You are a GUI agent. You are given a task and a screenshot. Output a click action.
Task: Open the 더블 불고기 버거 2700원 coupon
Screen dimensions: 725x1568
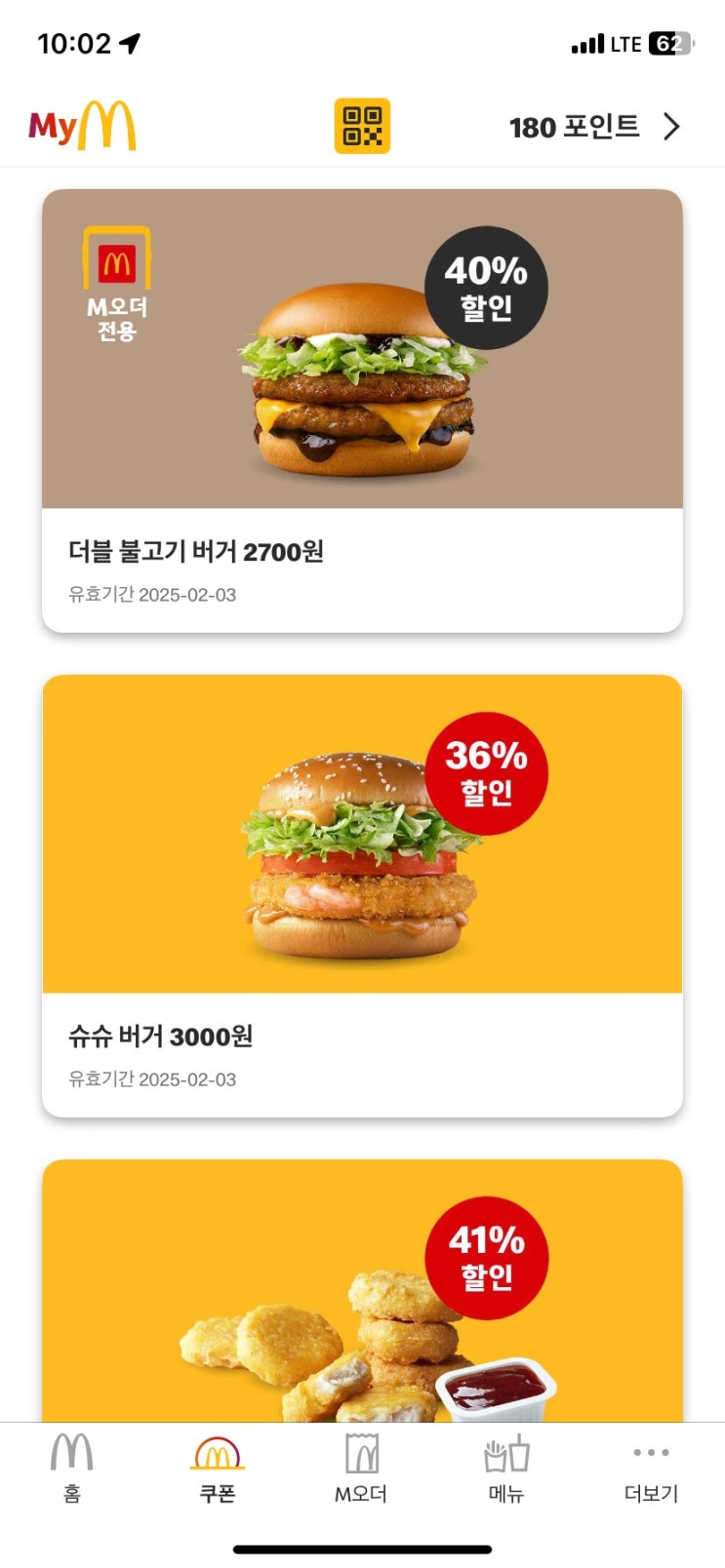(362, 410)
